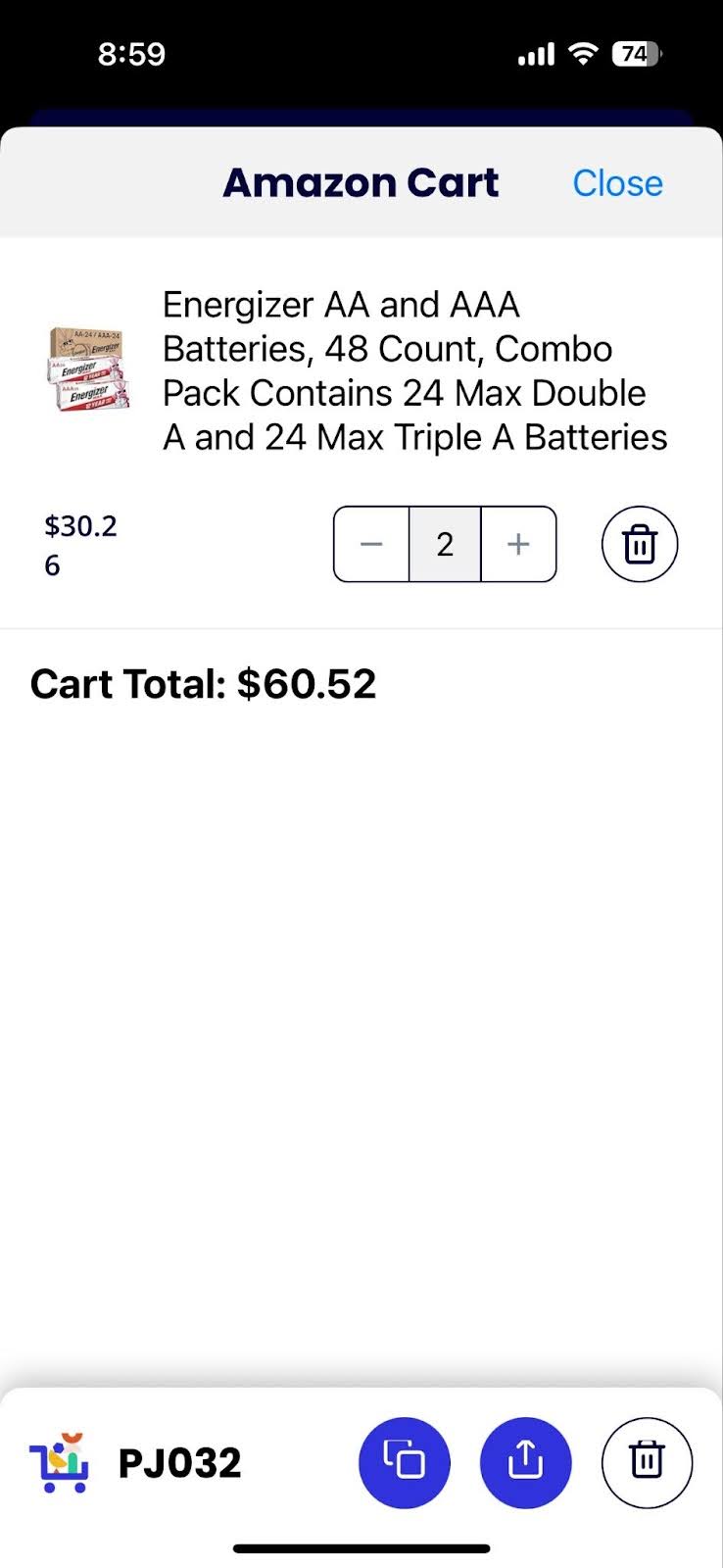Open the Energizer AA and AAA product listing
The width and height of the screenshot is (723, 1568).
click(414, 370)
